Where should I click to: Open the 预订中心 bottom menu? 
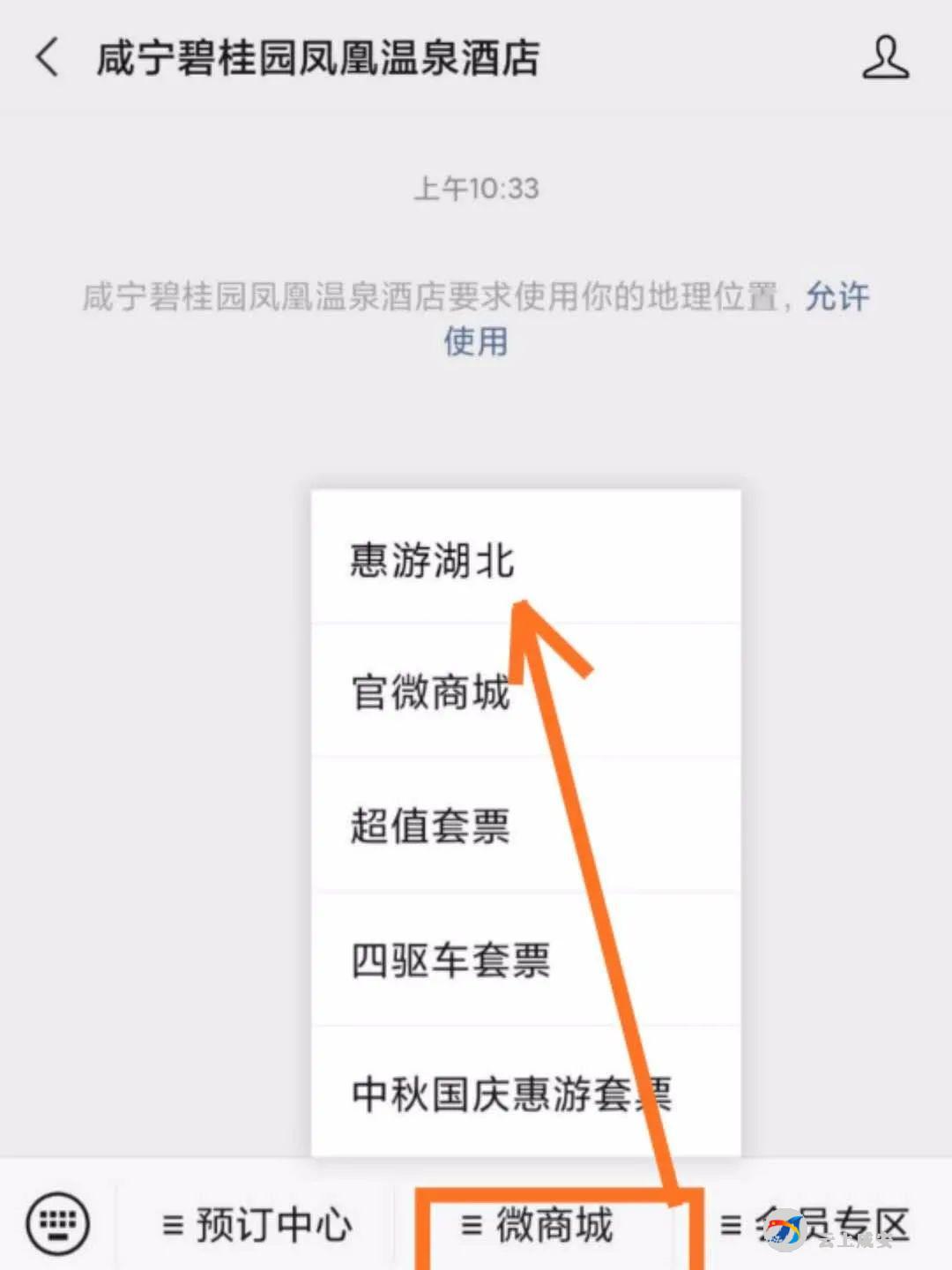coord(257,1224)
